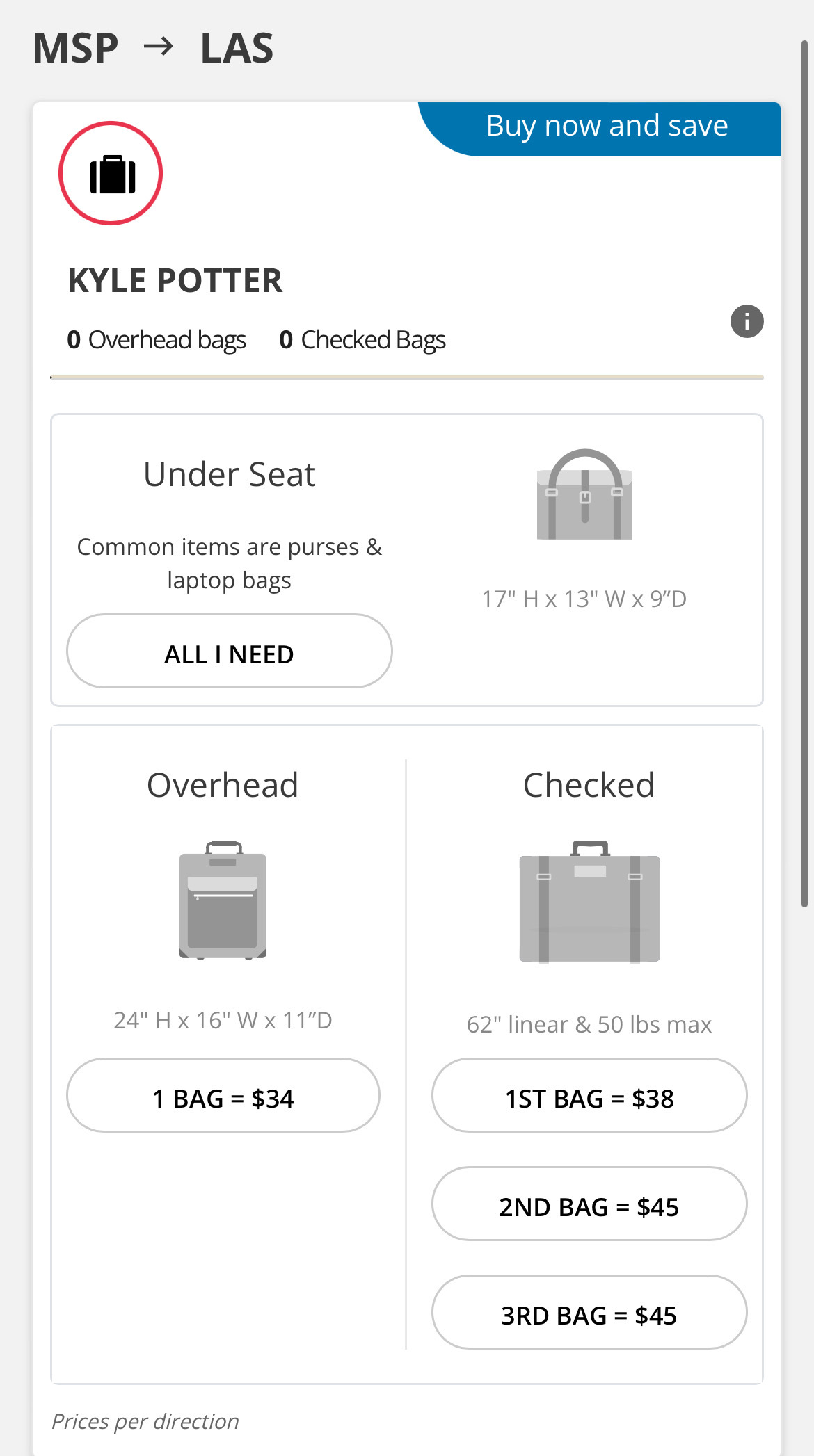
Task: Click the LAS arrival airport code
Action: 236,47
